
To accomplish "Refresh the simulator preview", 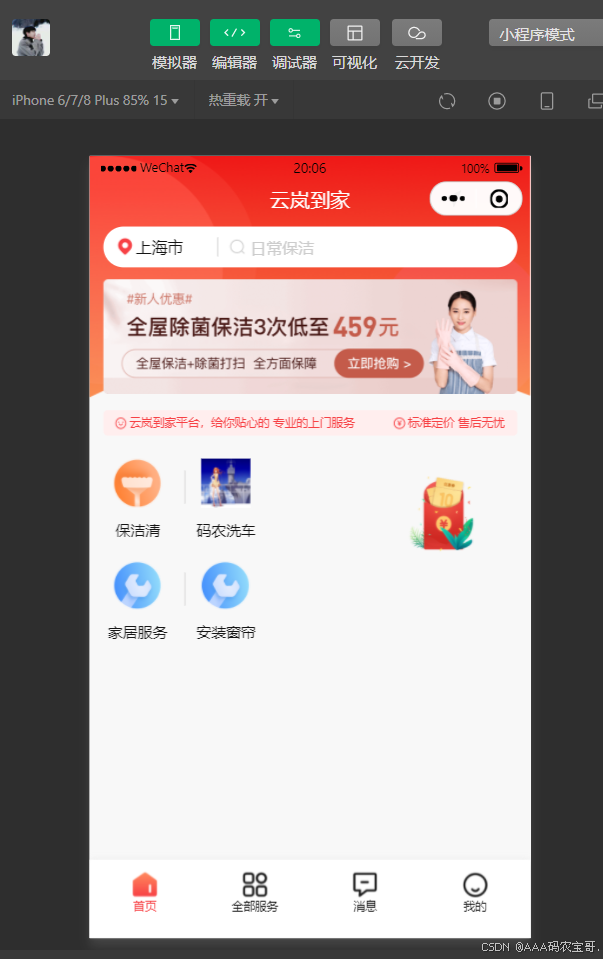I will (x=447, y=101).
